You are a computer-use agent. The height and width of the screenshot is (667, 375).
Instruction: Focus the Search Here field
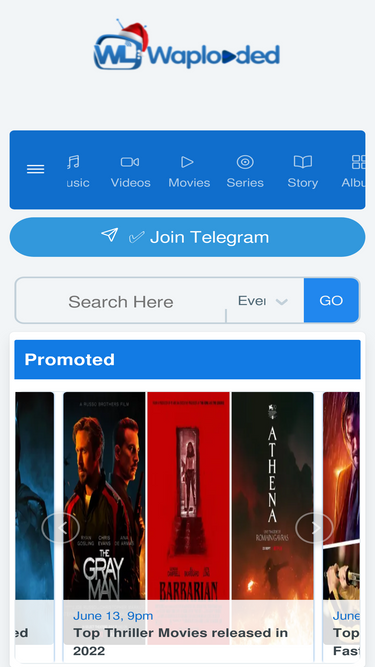point(121,302)
